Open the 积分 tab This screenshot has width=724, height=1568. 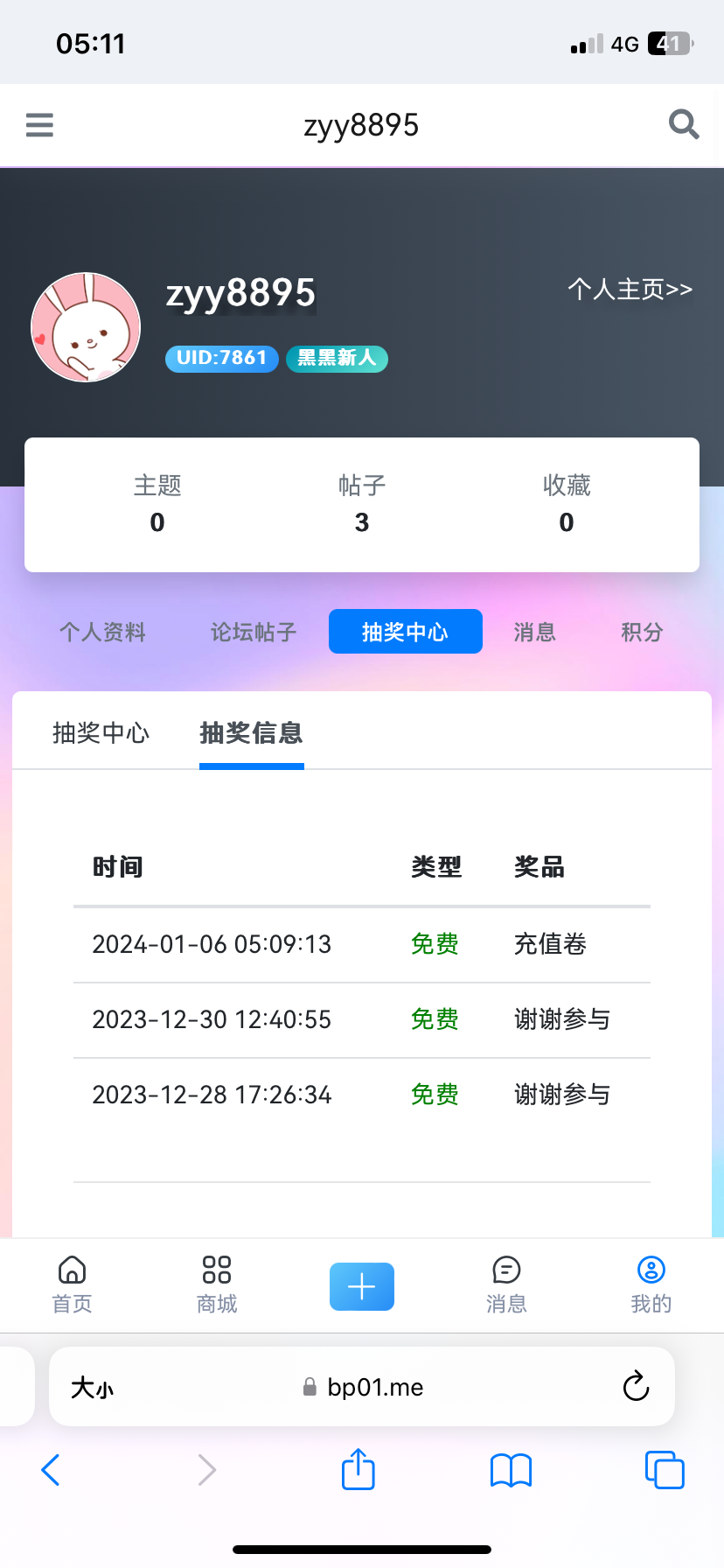641,631
